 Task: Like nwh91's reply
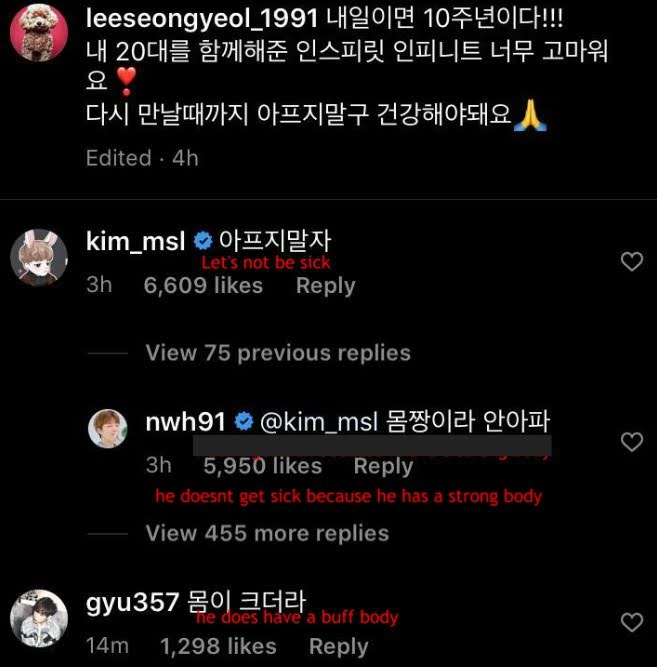pos(631,441)
